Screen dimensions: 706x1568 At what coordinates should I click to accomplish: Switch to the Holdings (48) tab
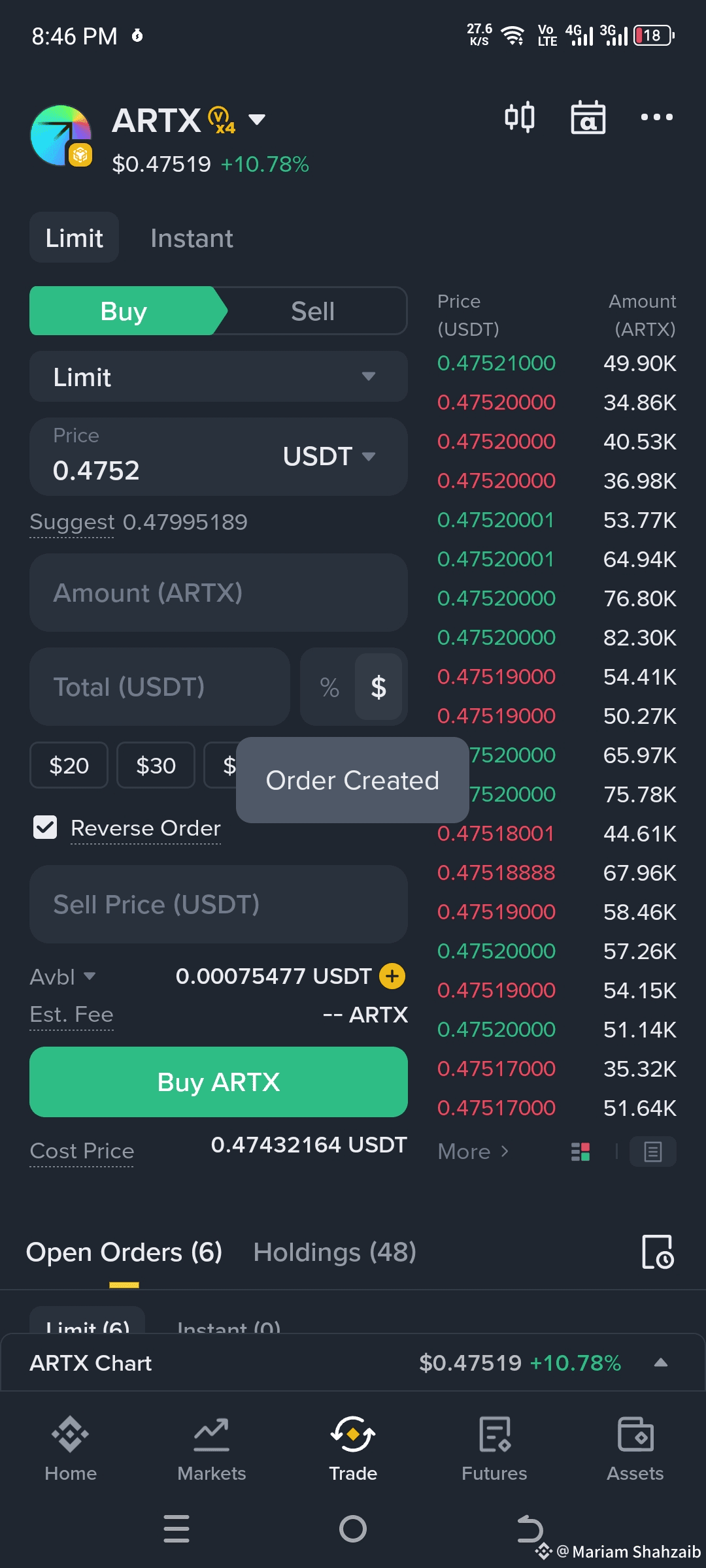click(x=334, y=1252)
